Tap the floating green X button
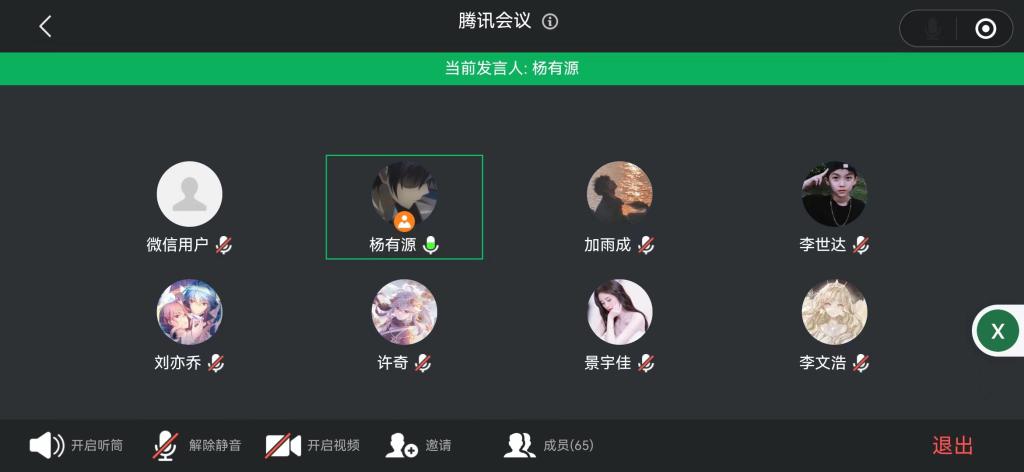1024x472 pixels. pos(997,331)
